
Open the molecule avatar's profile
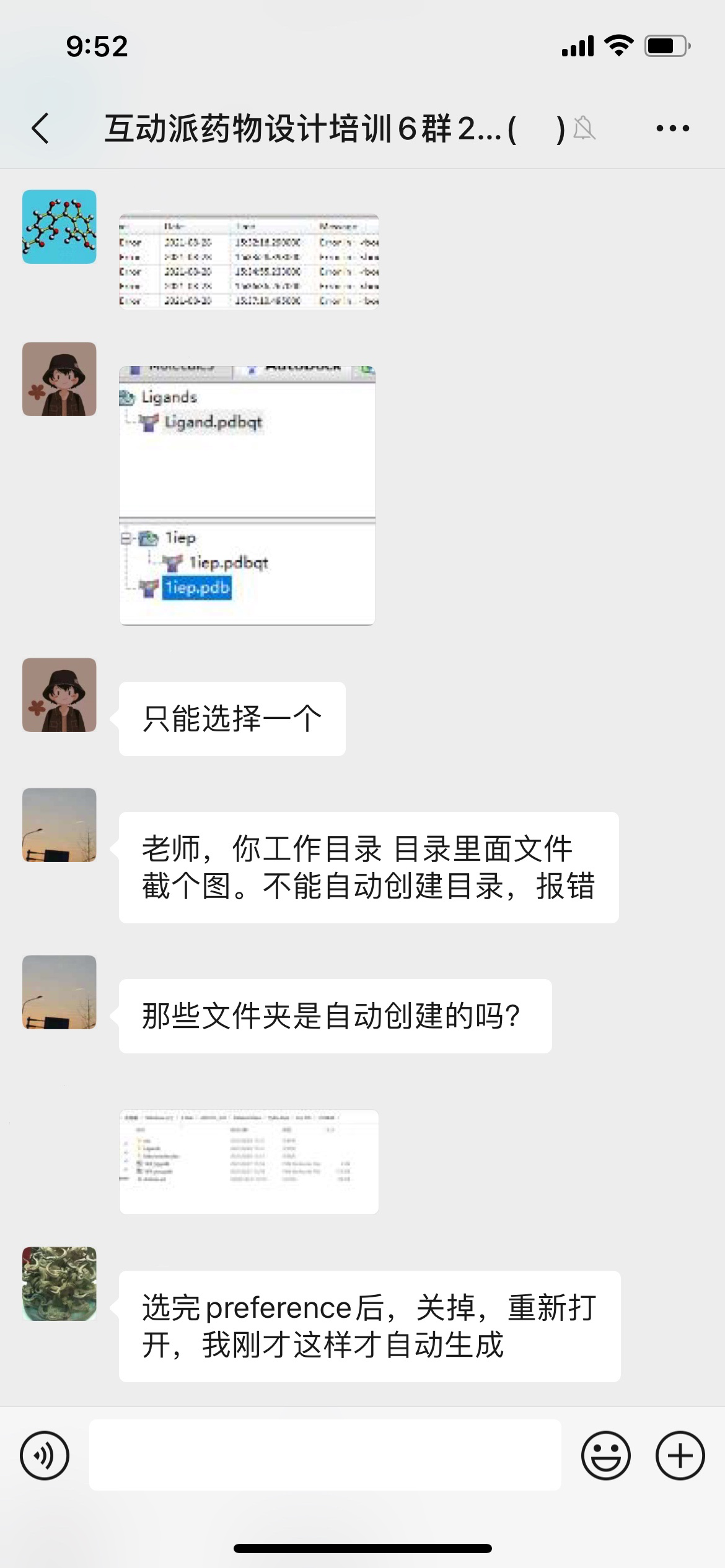click(x=59, y=227)
